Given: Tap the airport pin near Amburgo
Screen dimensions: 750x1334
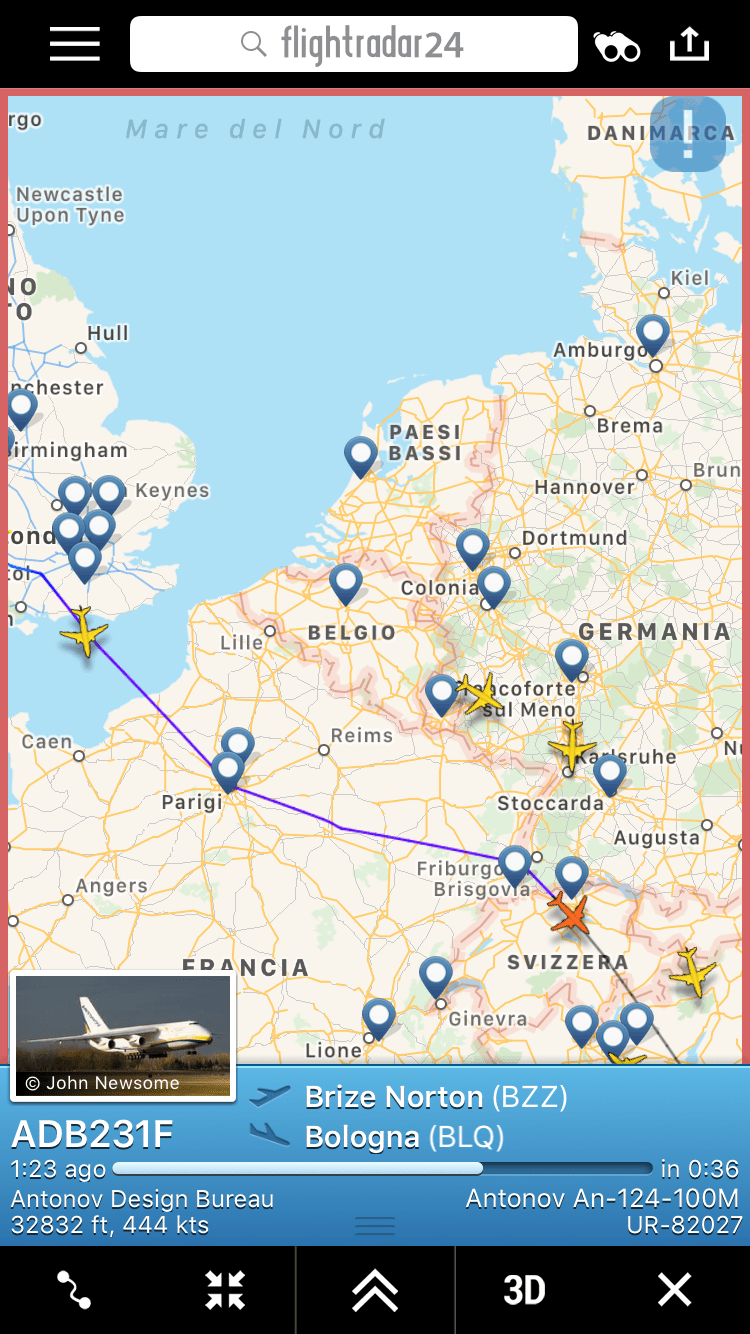Looking at the screenshot, I should coord(653,333).
